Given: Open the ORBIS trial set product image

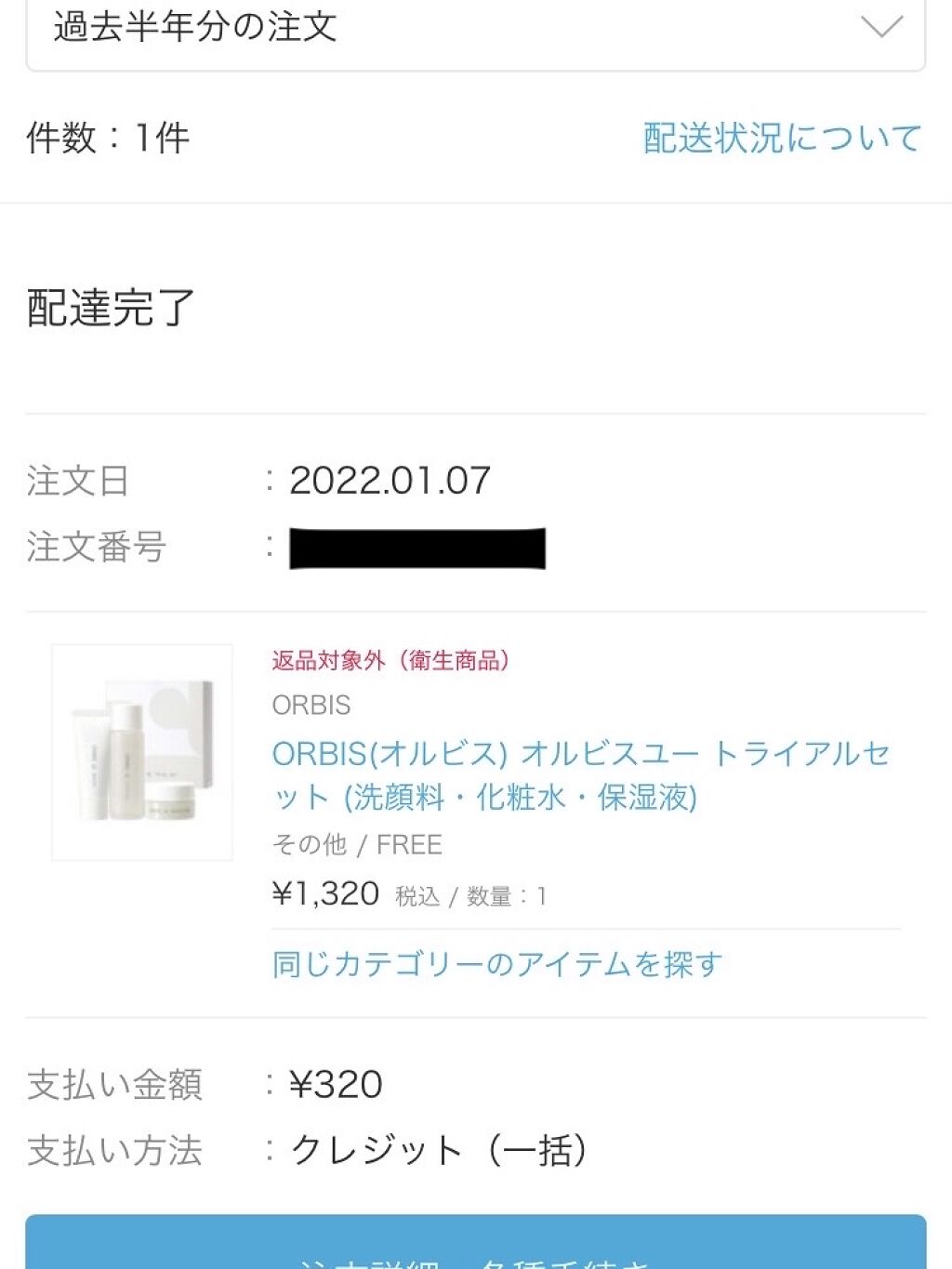Looking at the screenshot, I should coord(142,752).
